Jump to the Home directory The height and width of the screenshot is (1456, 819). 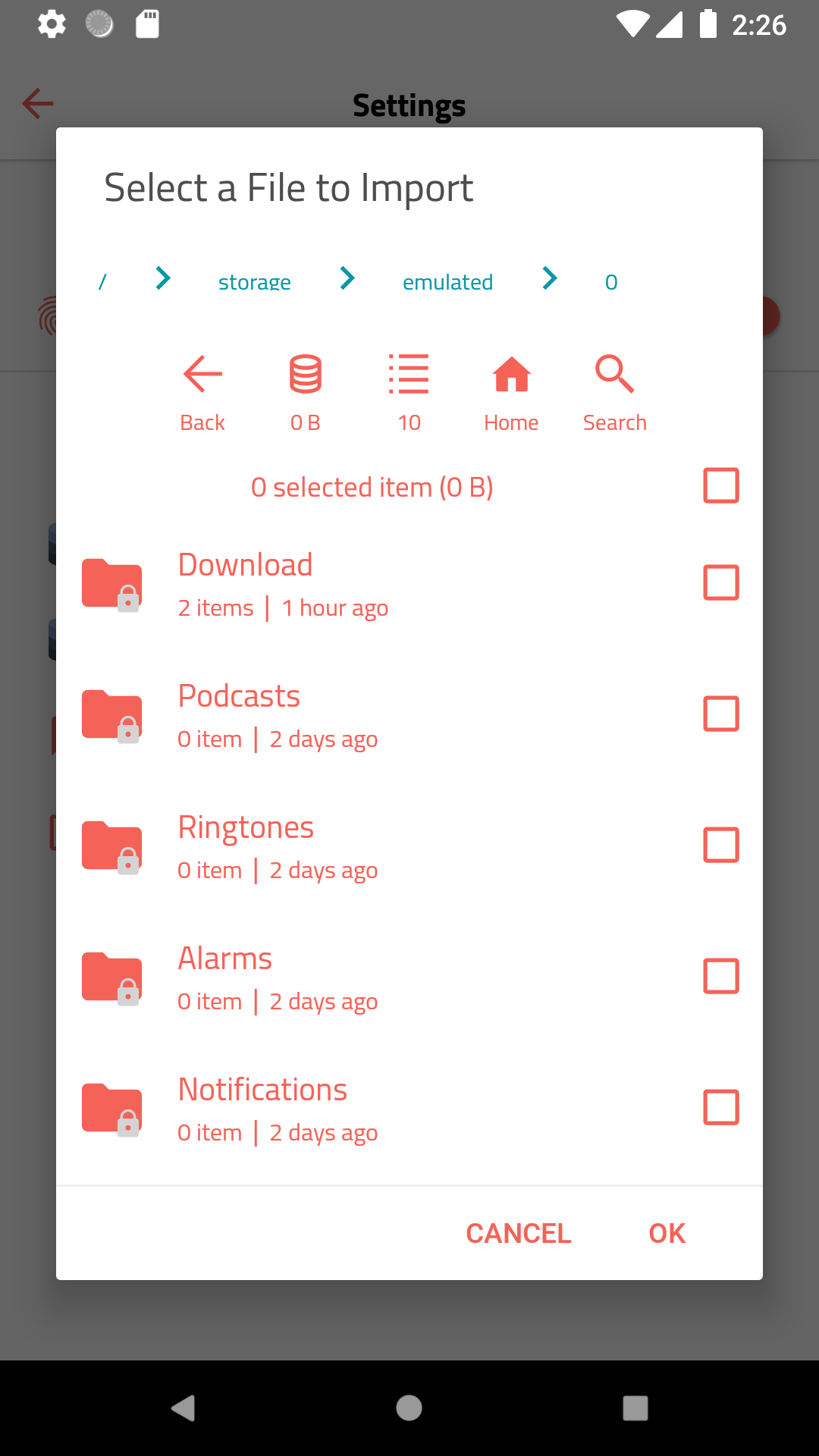coord(512,392)
